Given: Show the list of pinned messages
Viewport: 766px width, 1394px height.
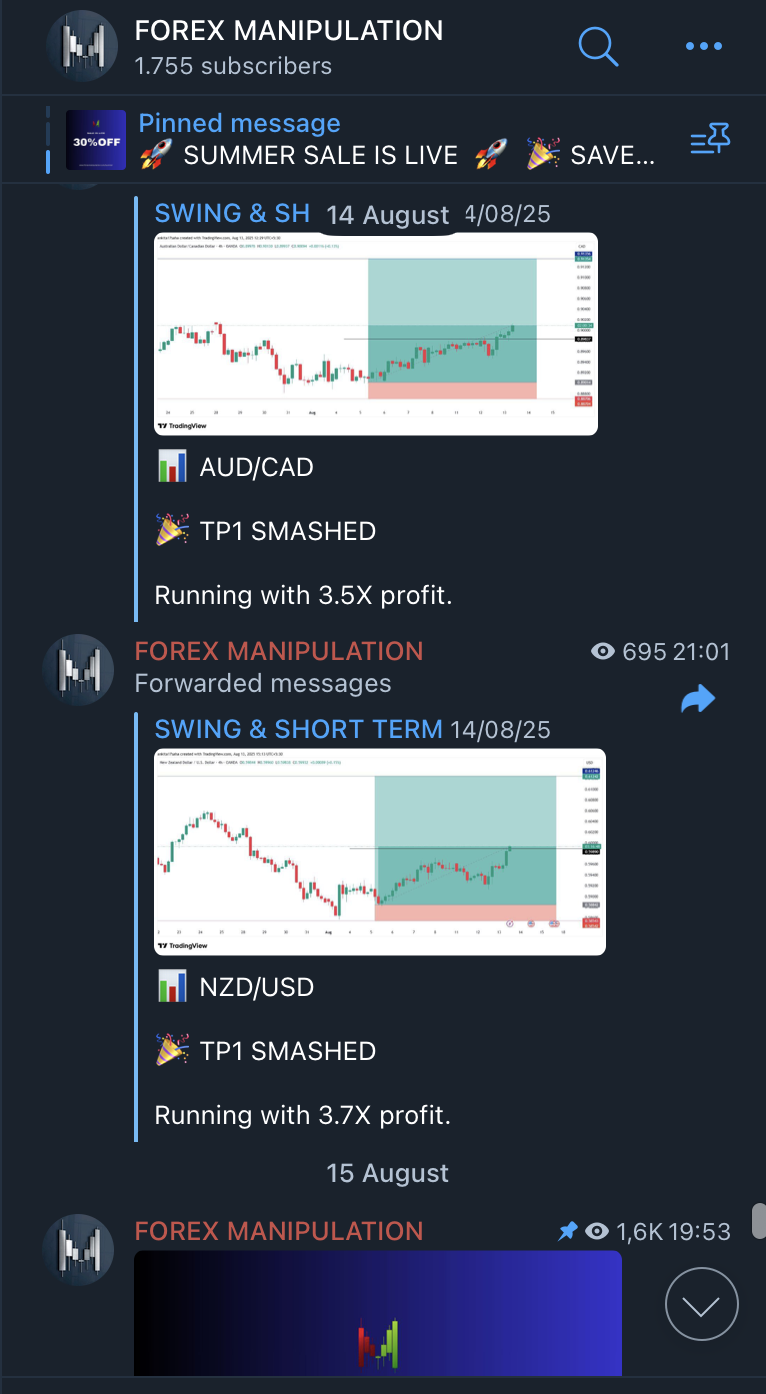Looking at the screenshot, I should 711,140.
